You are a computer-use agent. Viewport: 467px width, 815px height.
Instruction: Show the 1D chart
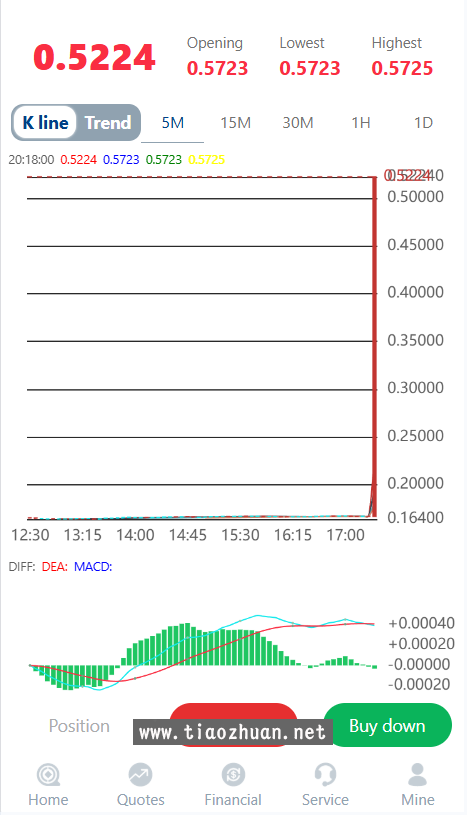[423, 123]
